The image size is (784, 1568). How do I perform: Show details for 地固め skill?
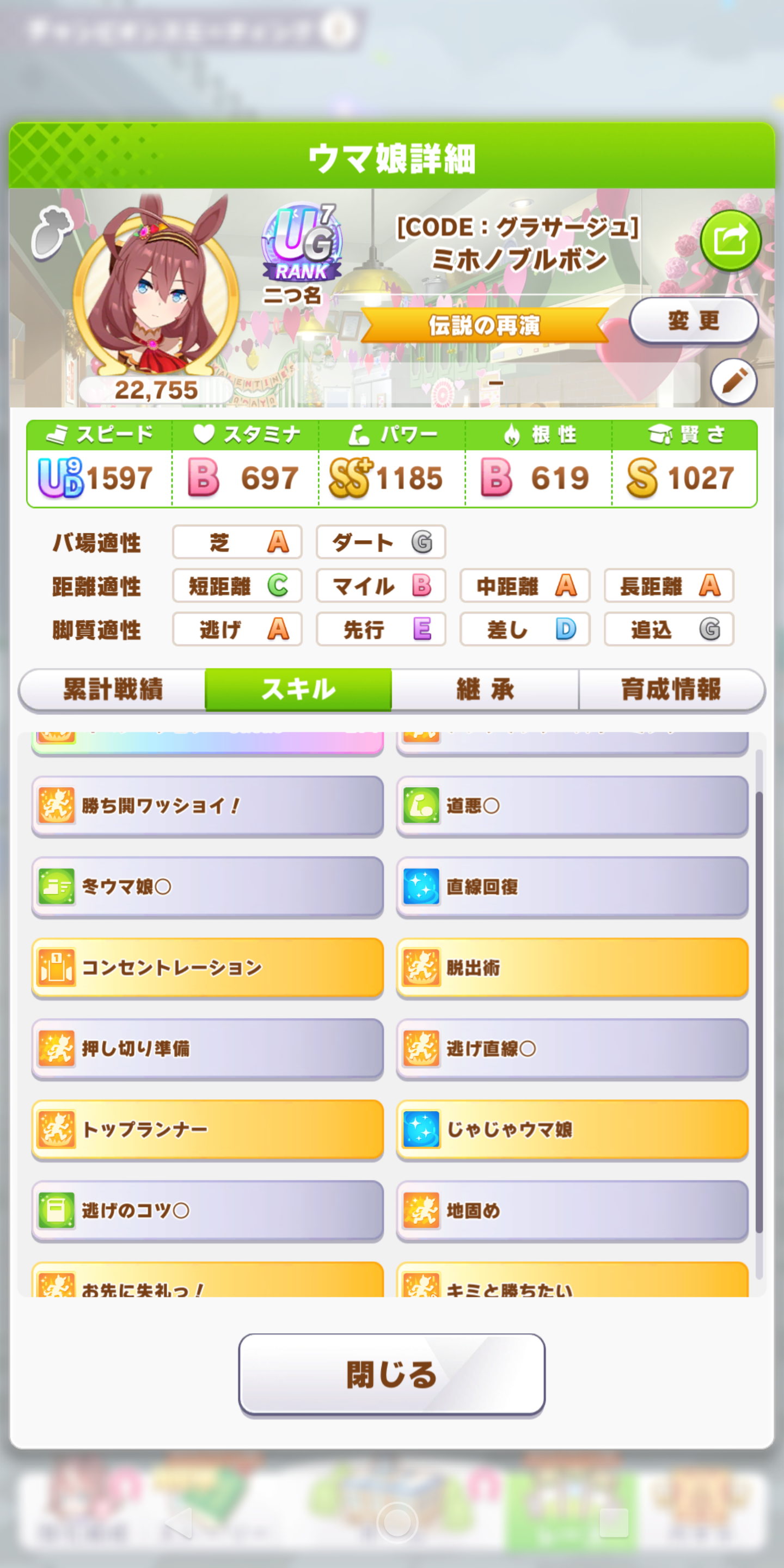tap(572, 1210)
